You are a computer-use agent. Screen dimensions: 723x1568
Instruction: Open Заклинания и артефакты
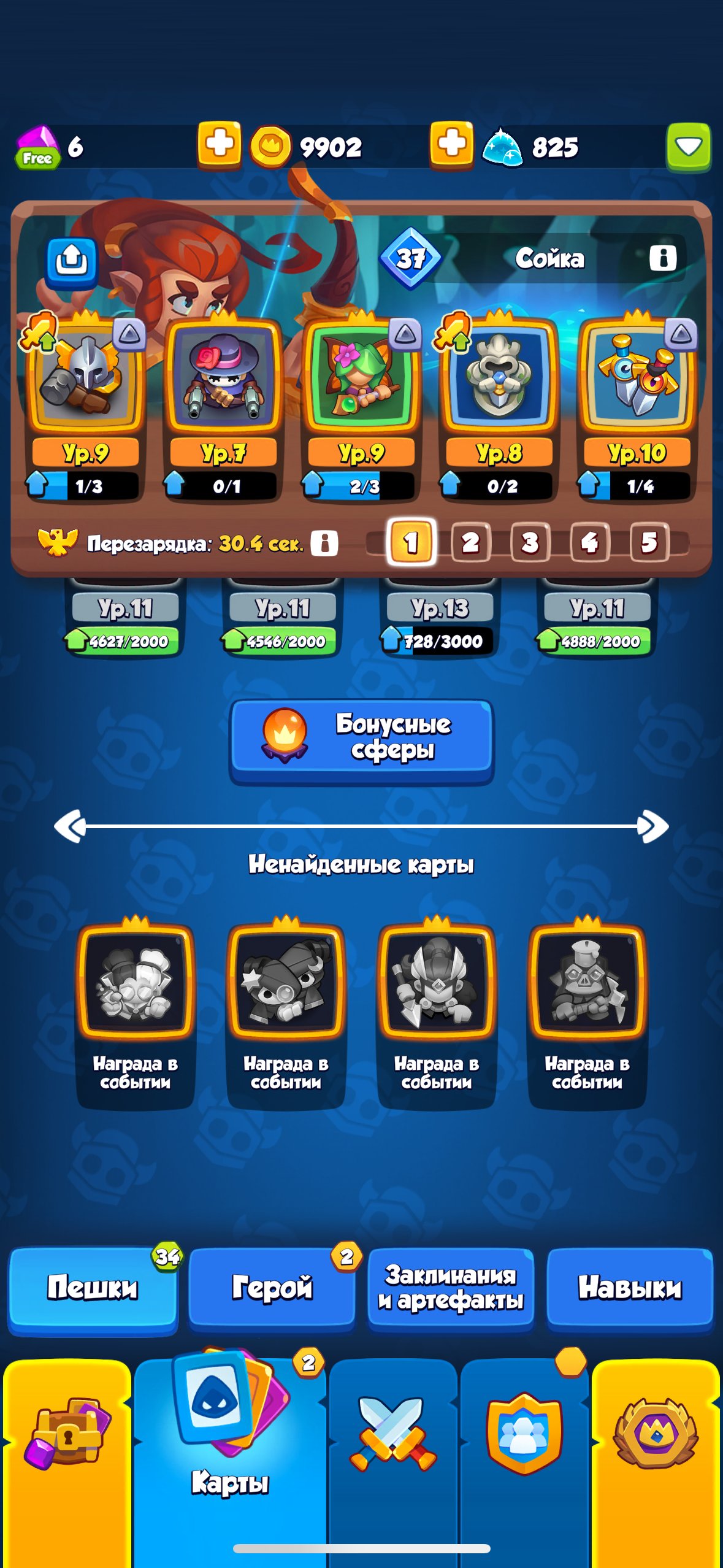click(x=451, y=1288)
